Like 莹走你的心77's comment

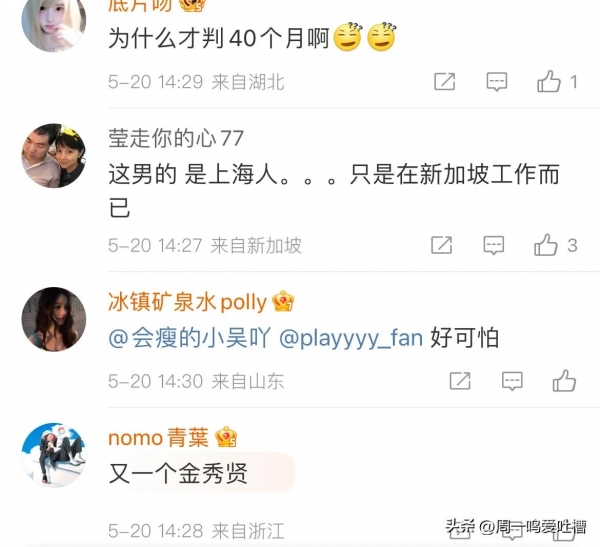point(545,244)
